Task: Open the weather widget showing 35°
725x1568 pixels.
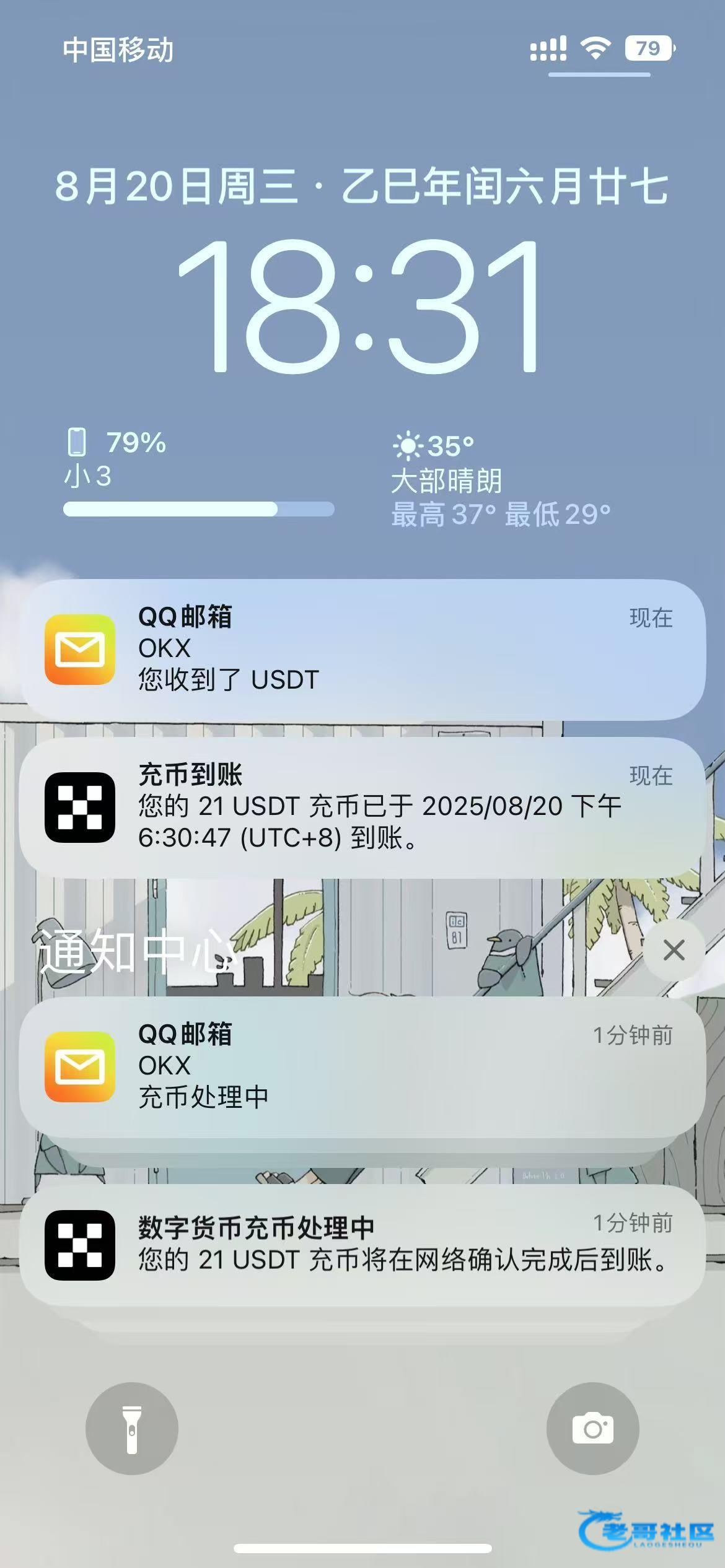Action: click(501, 480)
